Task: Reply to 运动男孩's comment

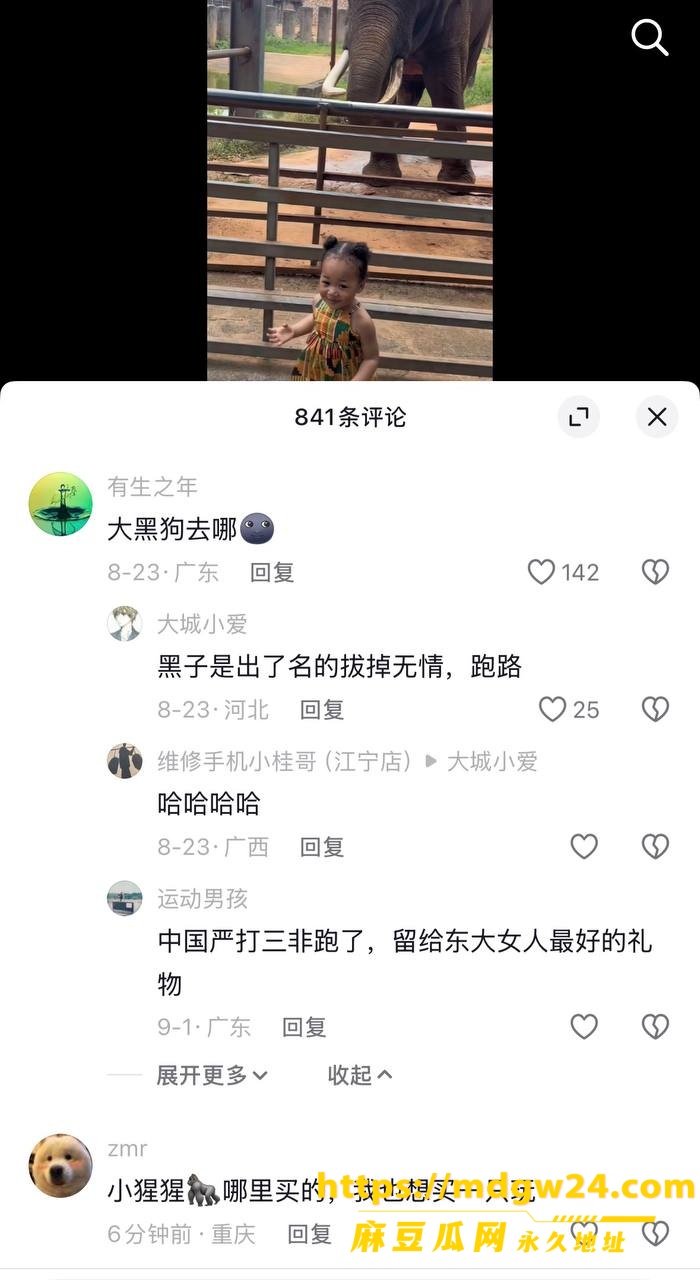Action: pyautogui.click(x=304, y=1027)
